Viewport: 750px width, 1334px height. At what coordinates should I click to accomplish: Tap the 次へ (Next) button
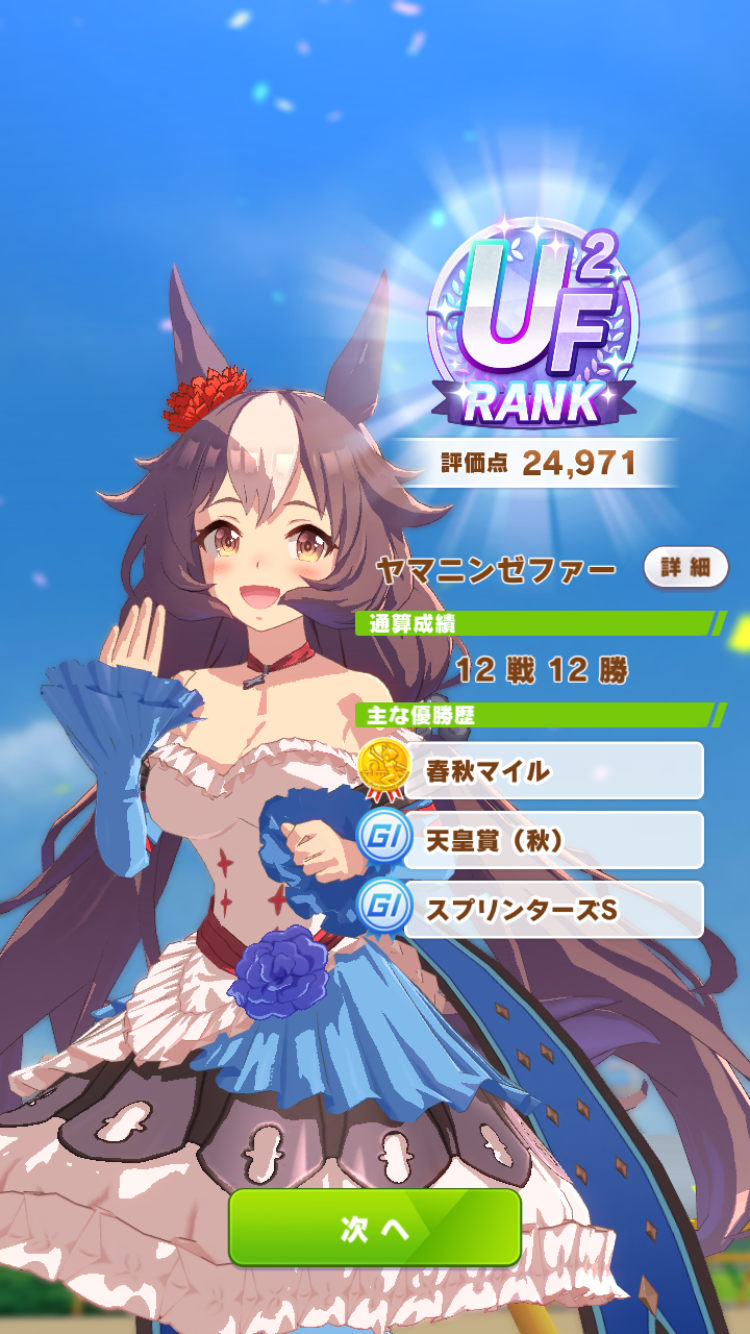[x=375, y=1227]
